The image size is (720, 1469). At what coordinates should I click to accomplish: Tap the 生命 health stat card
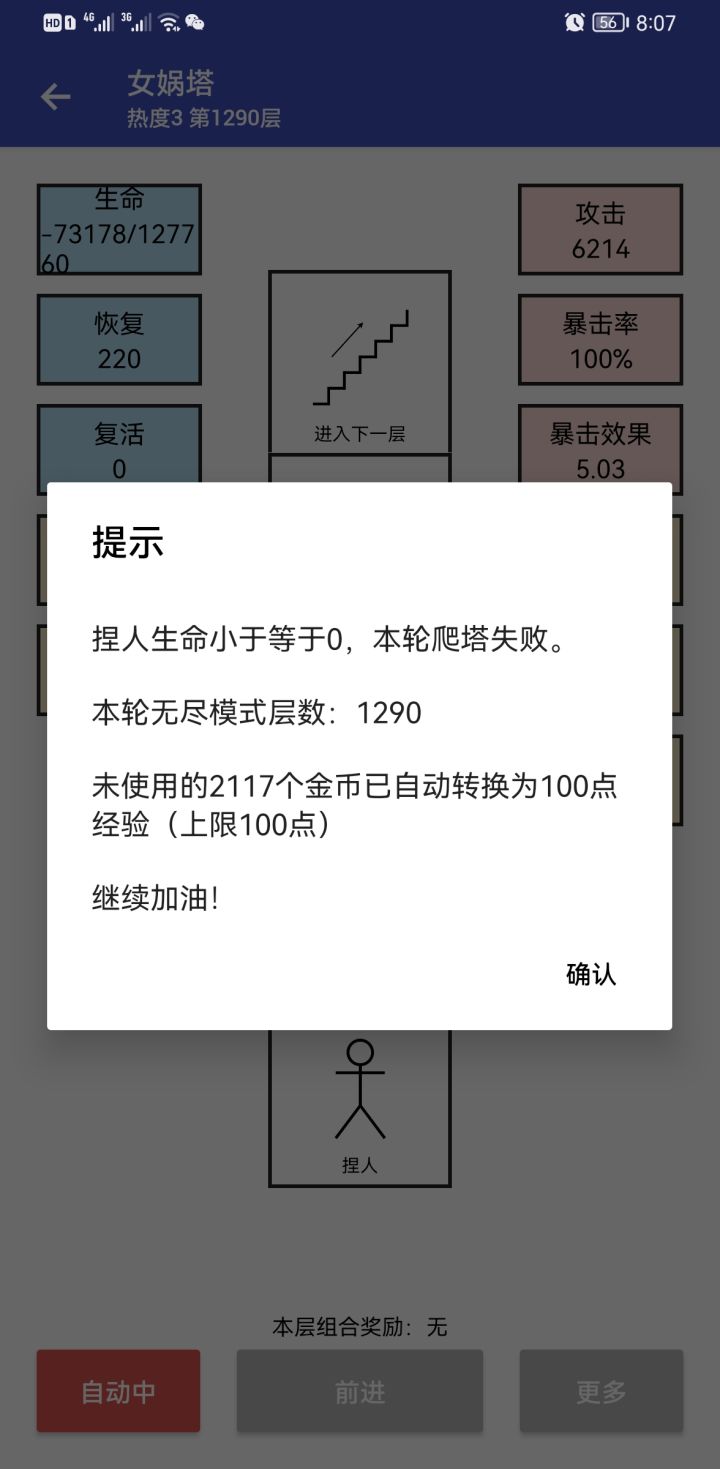point(119,230)
